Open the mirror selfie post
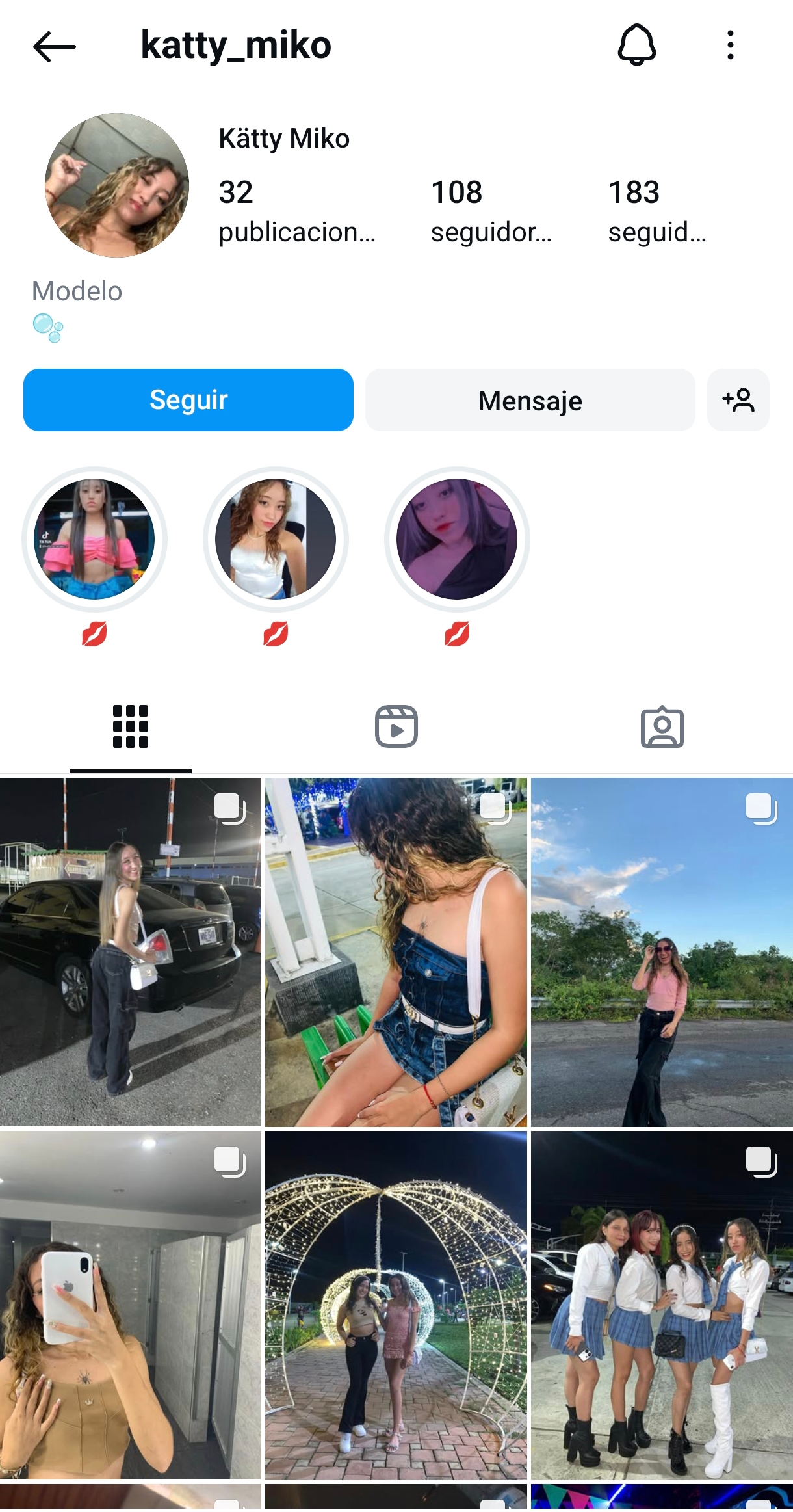 pyautogui.click(x=131, y=1305)
